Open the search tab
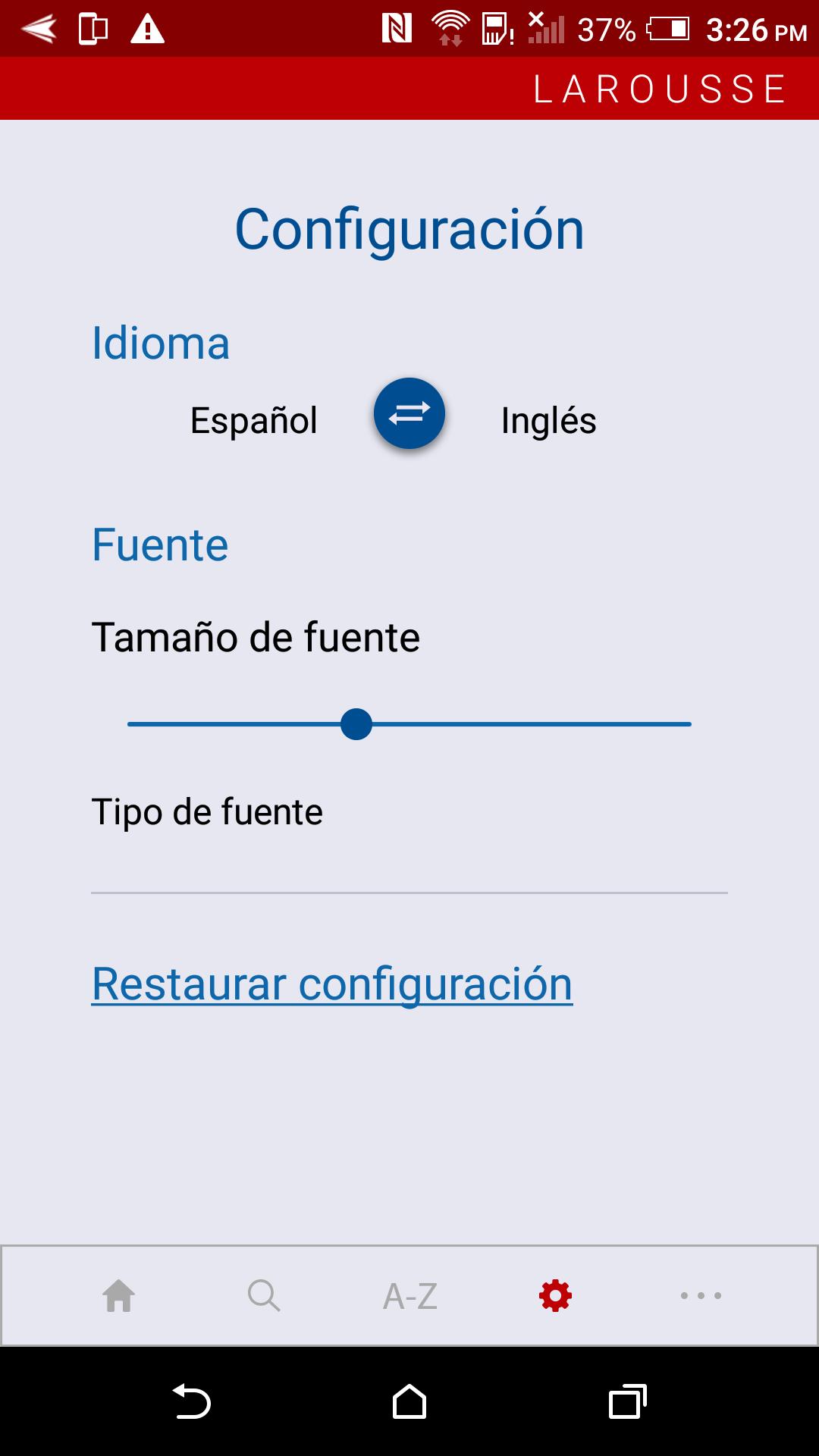The image size is (819, 1456). (264, 1296)
